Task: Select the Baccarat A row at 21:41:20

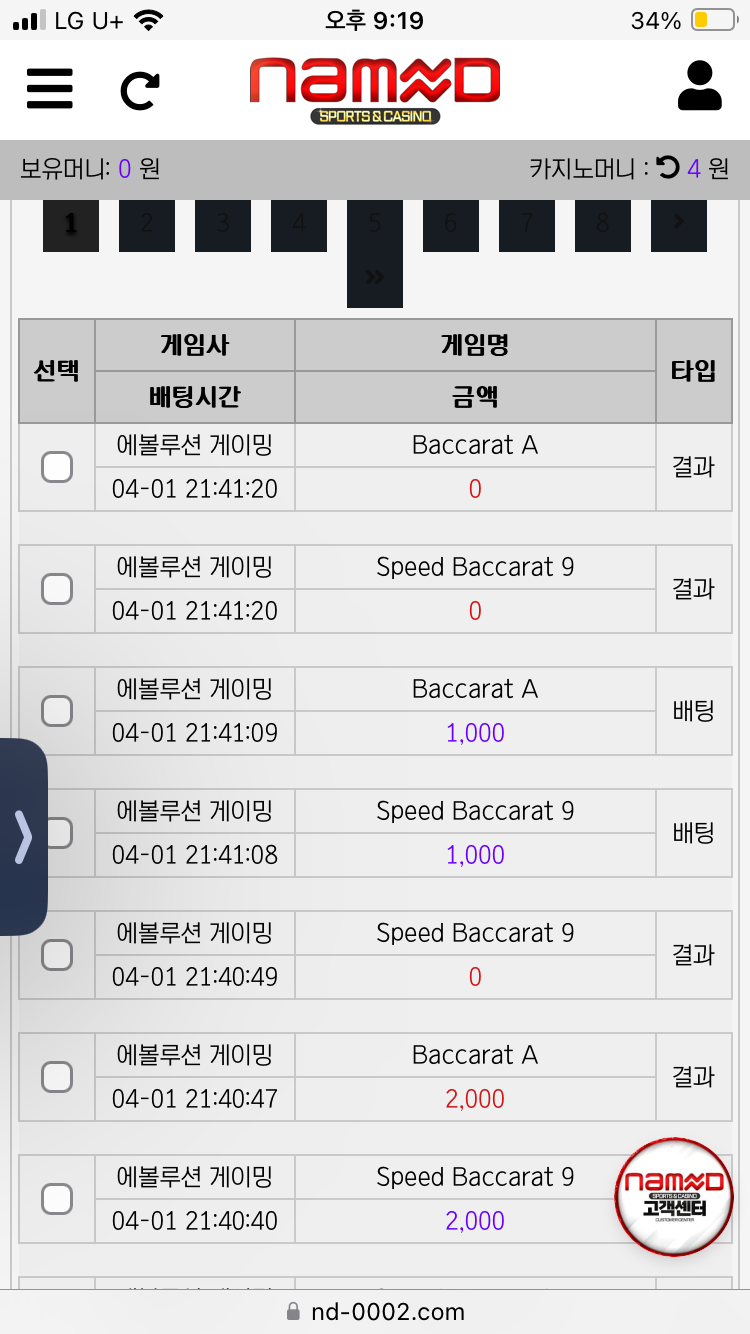Action: pyautogui.click(x=57, y=467)
